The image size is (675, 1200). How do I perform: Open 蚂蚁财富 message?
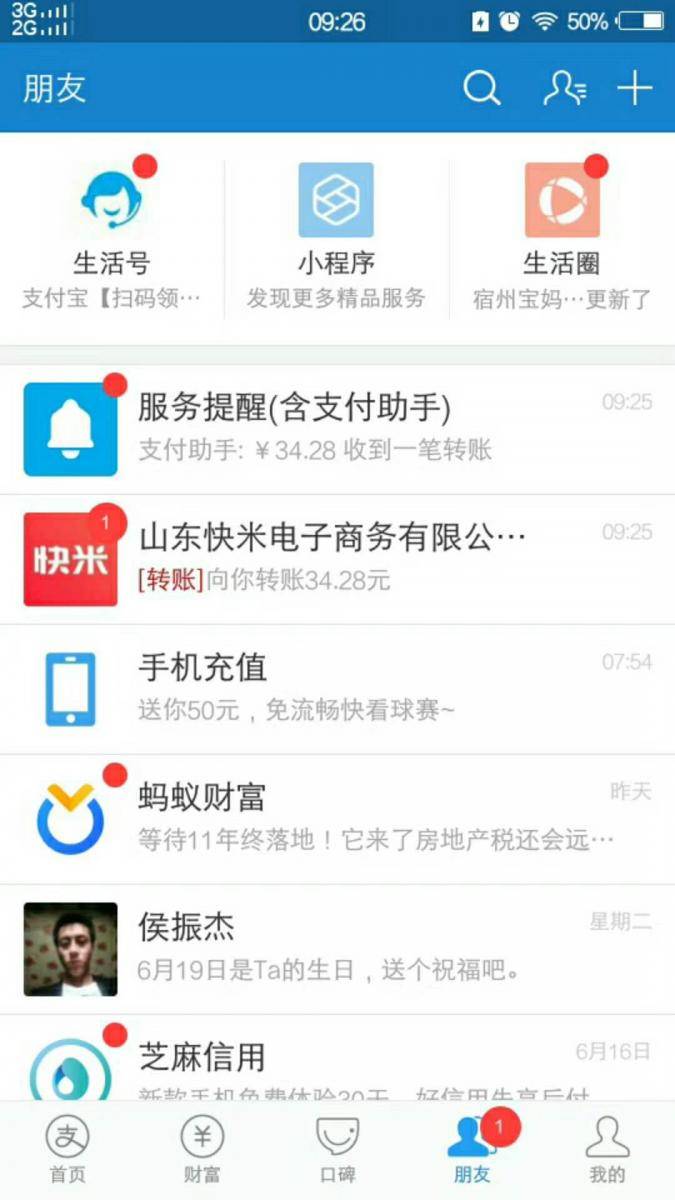click(337, 819)
